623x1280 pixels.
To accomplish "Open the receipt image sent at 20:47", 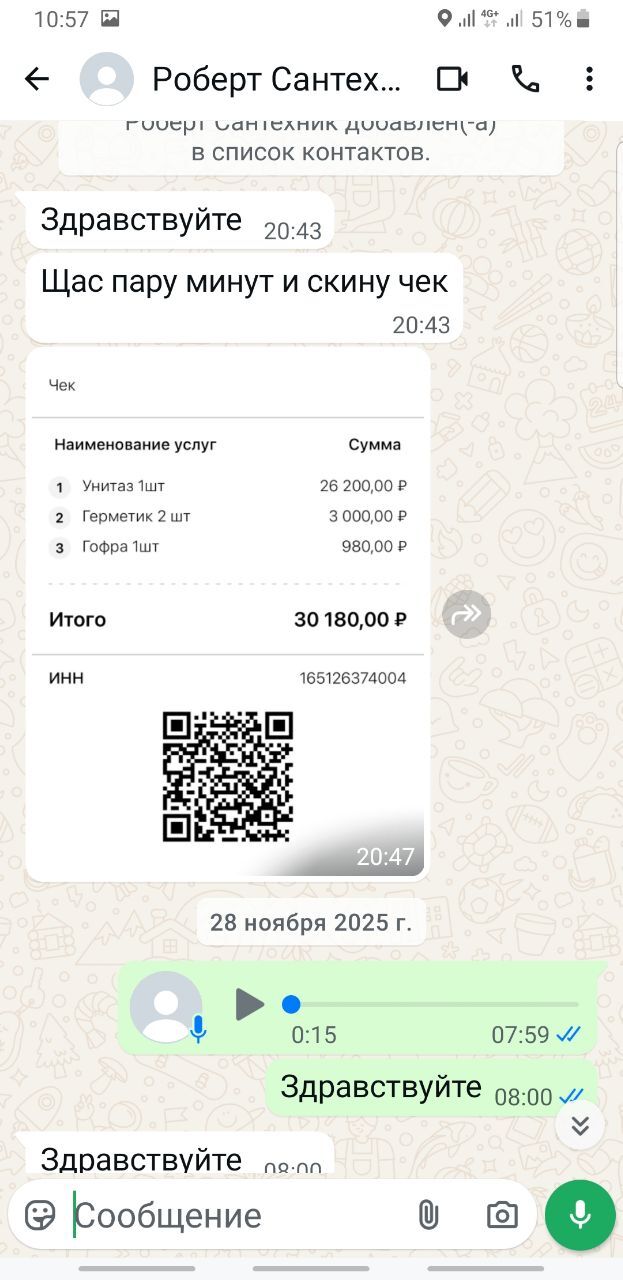I will 227,614.
